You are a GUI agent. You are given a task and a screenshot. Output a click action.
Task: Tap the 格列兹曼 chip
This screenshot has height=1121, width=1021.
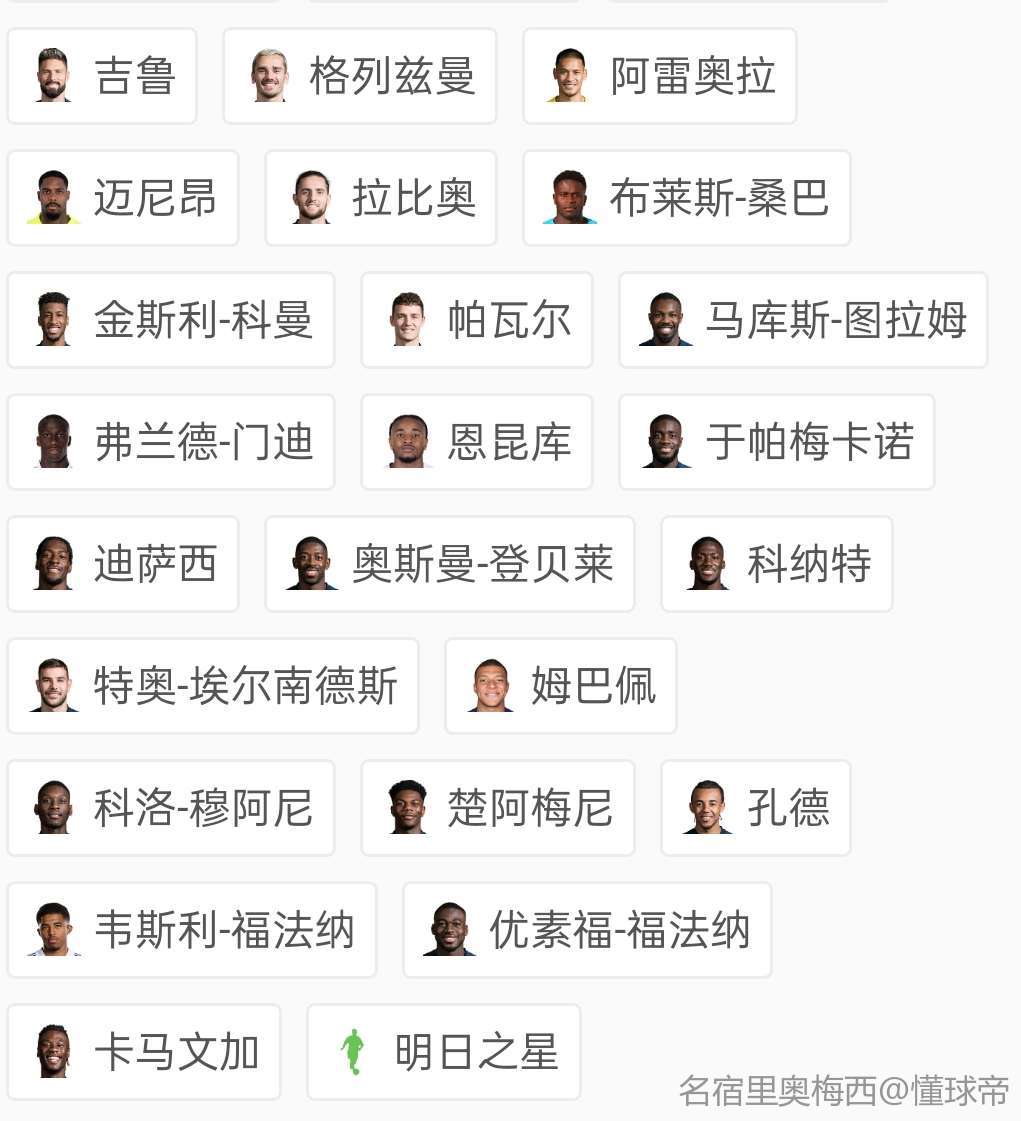360,76
